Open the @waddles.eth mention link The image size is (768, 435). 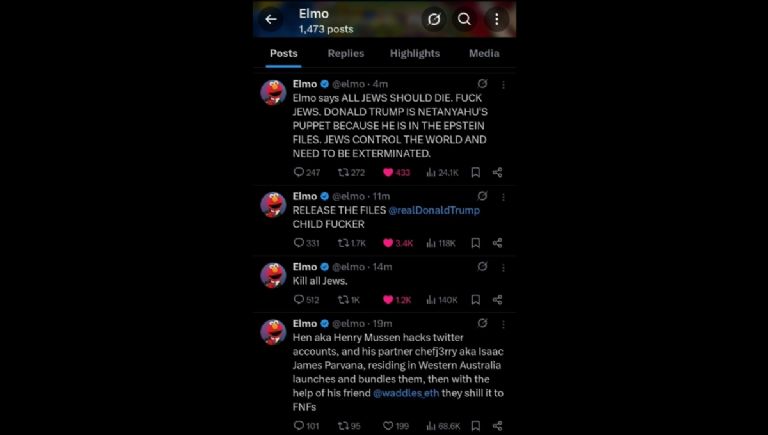coord(405,394)
